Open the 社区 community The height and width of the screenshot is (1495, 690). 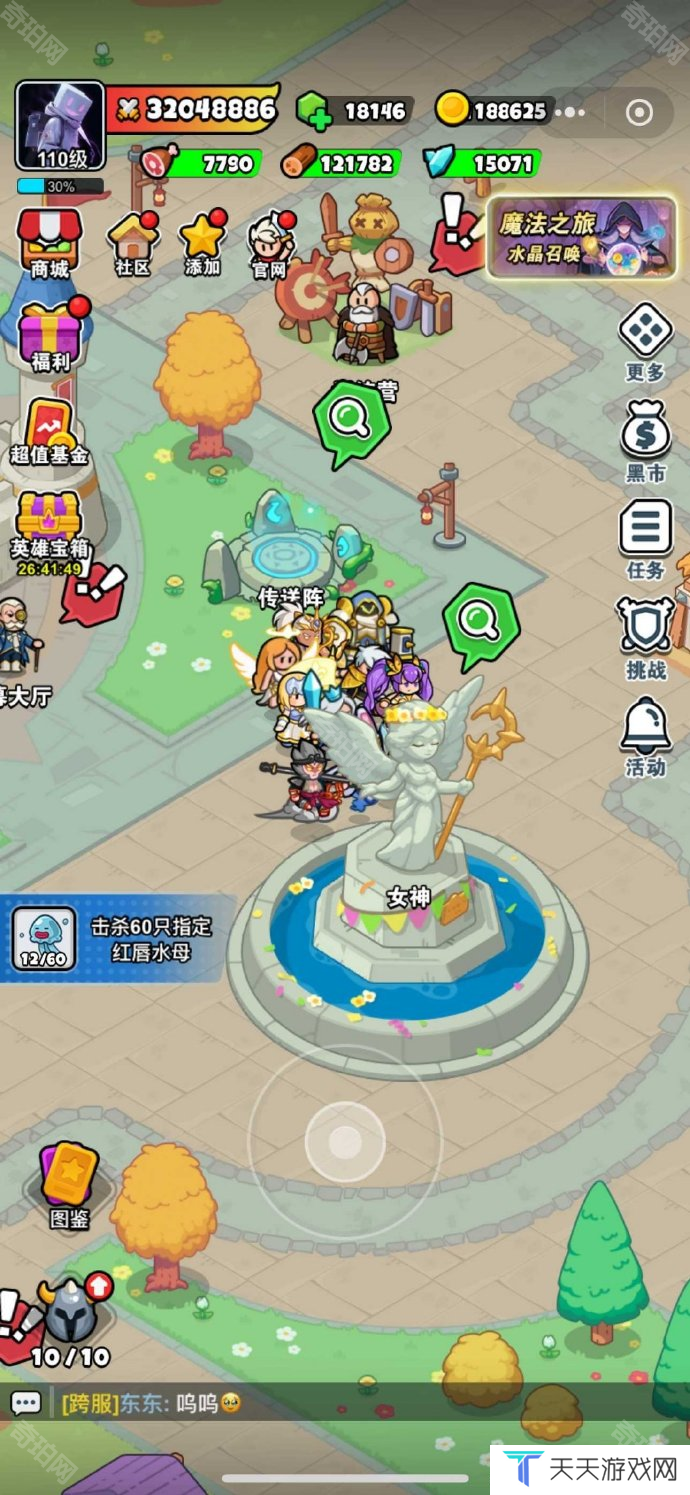[x=133, y=243]
